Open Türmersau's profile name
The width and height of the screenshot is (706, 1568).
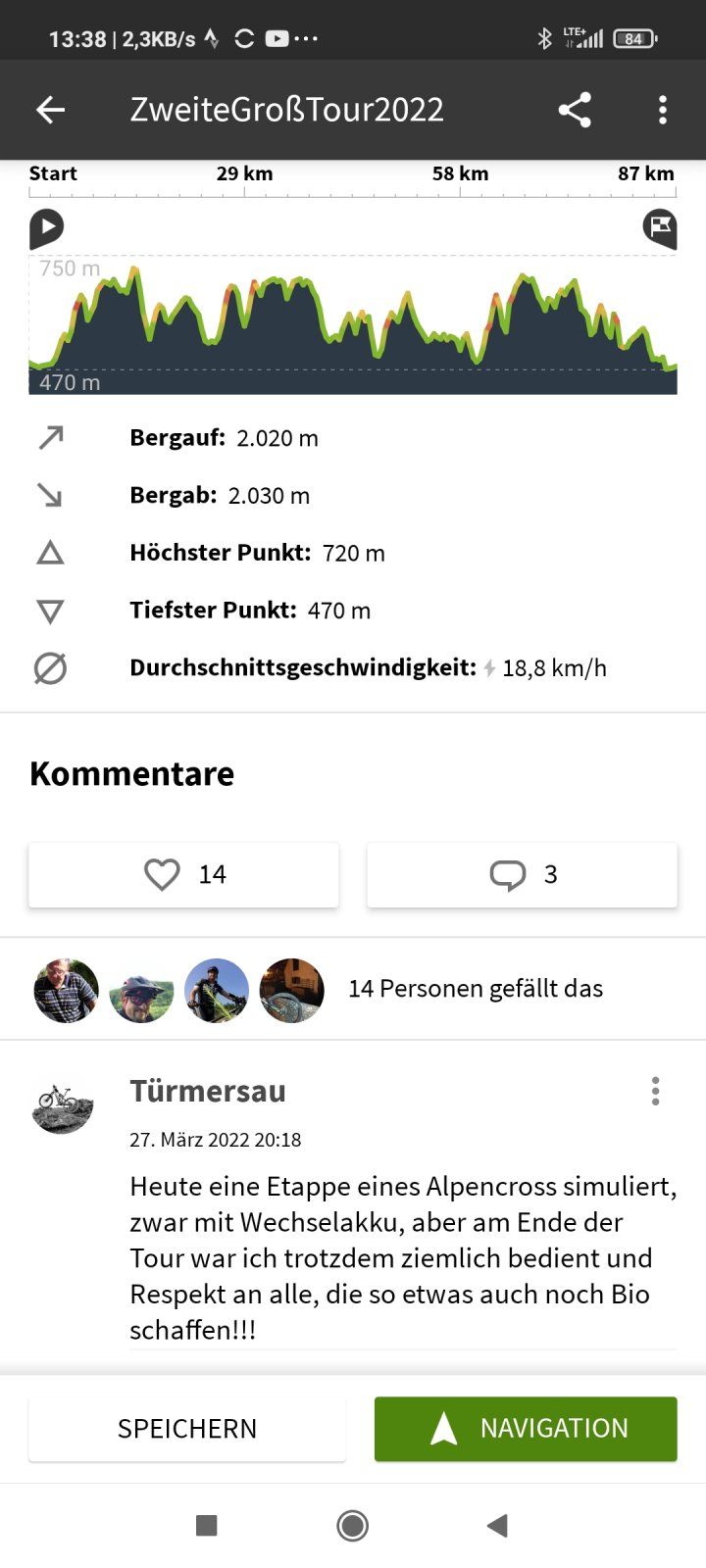coord(208,1091)
